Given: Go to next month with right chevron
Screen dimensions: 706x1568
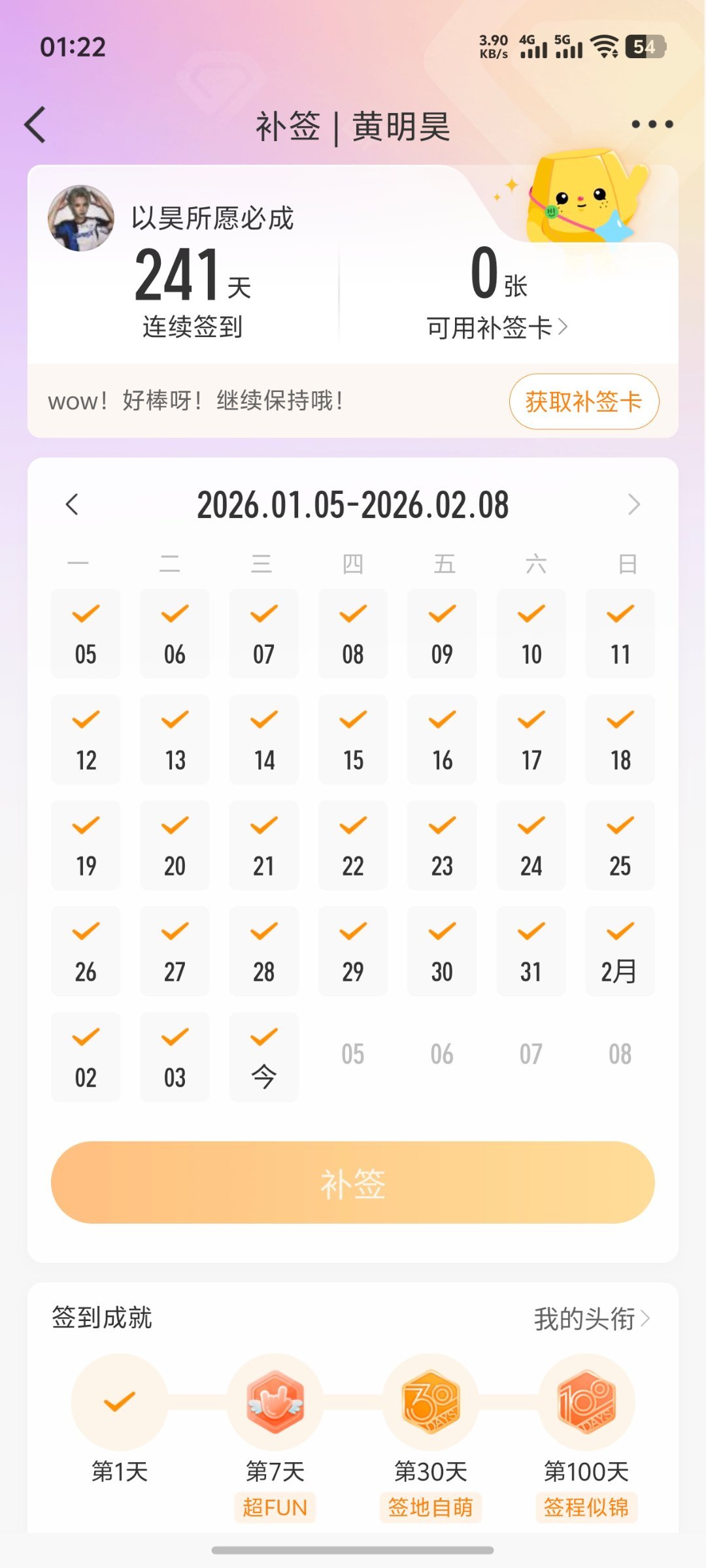Looking at the screenshot, I should point(633,505).
